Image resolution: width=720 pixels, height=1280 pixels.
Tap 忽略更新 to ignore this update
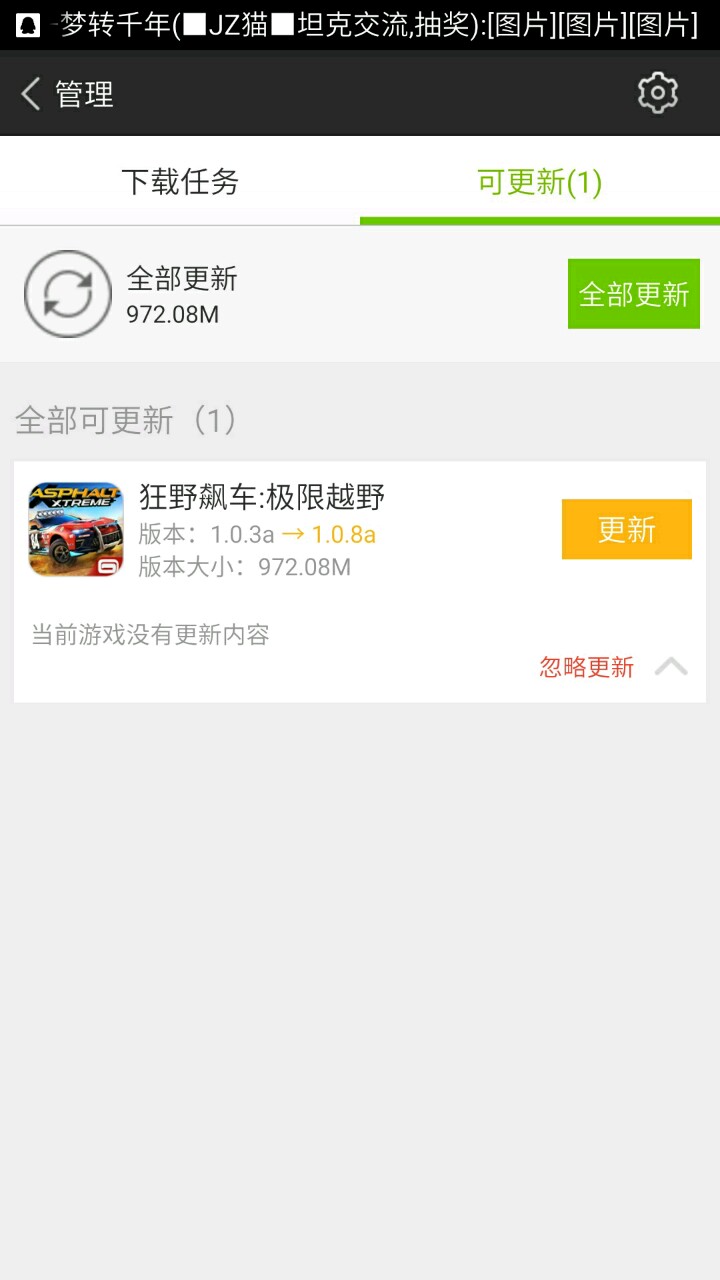click(x=586, y=667)
